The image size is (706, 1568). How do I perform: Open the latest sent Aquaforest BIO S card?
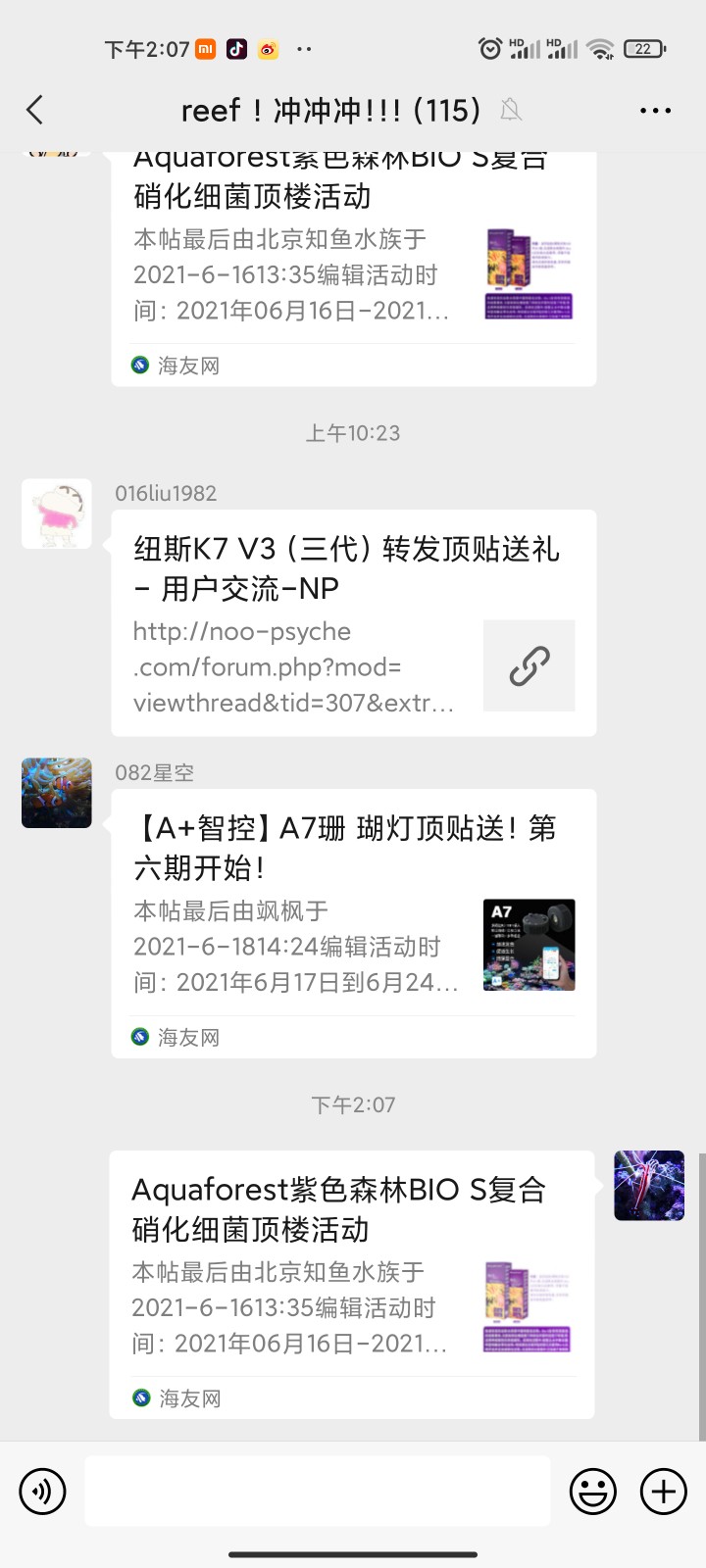coord(351,1284)
